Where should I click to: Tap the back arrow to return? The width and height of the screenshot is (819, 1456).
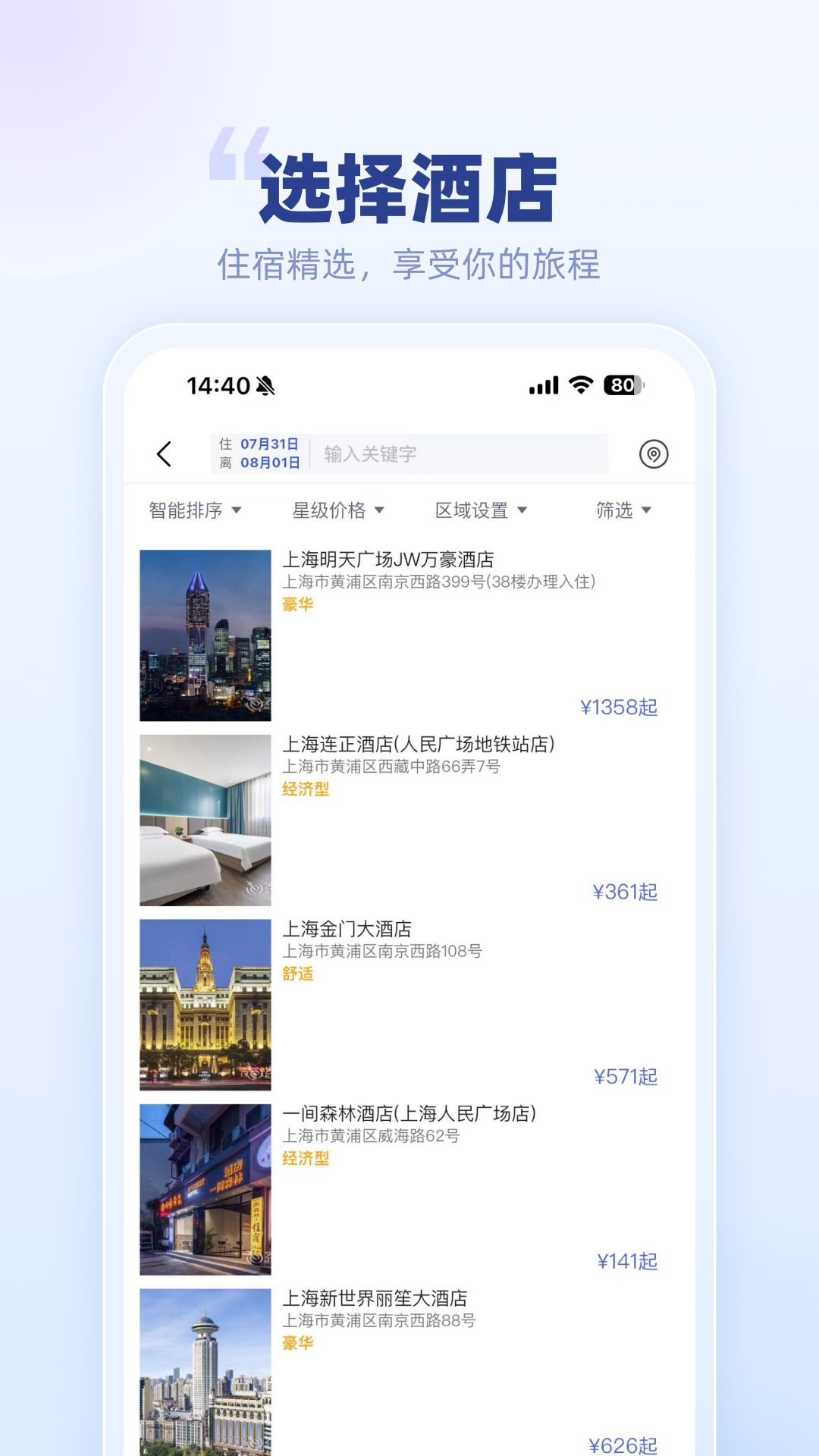pos(164,454)
